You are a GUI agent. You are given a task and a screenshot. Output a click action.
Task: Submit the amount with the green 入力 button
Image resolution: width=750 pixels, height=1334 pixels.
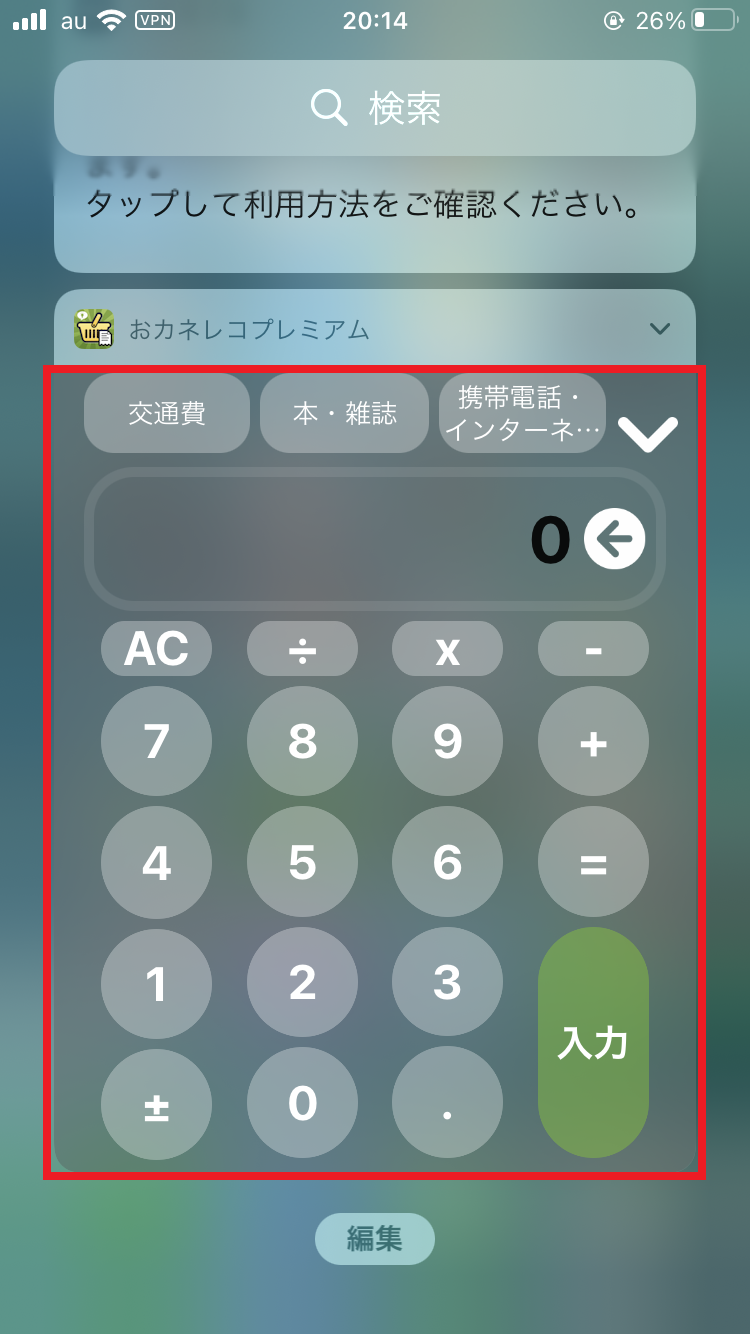tap(593, 1042)
